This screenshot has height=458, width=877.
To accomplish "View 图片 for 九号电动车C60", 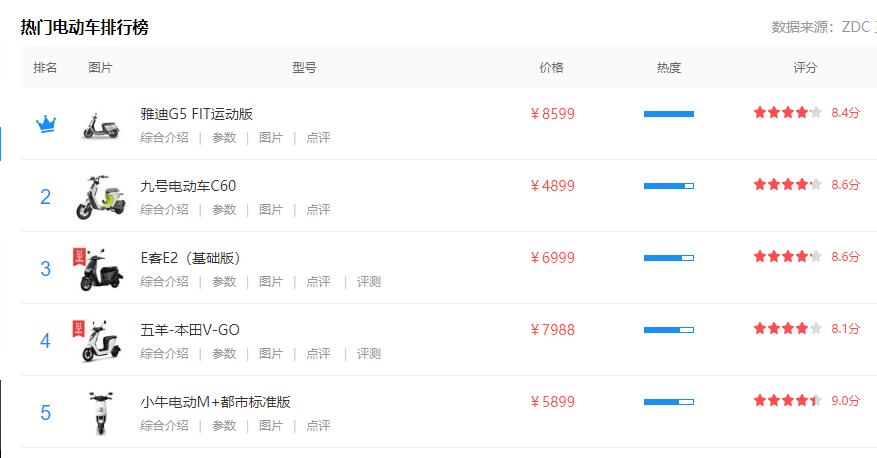I will pyautogui.click(x=271, y=210).
